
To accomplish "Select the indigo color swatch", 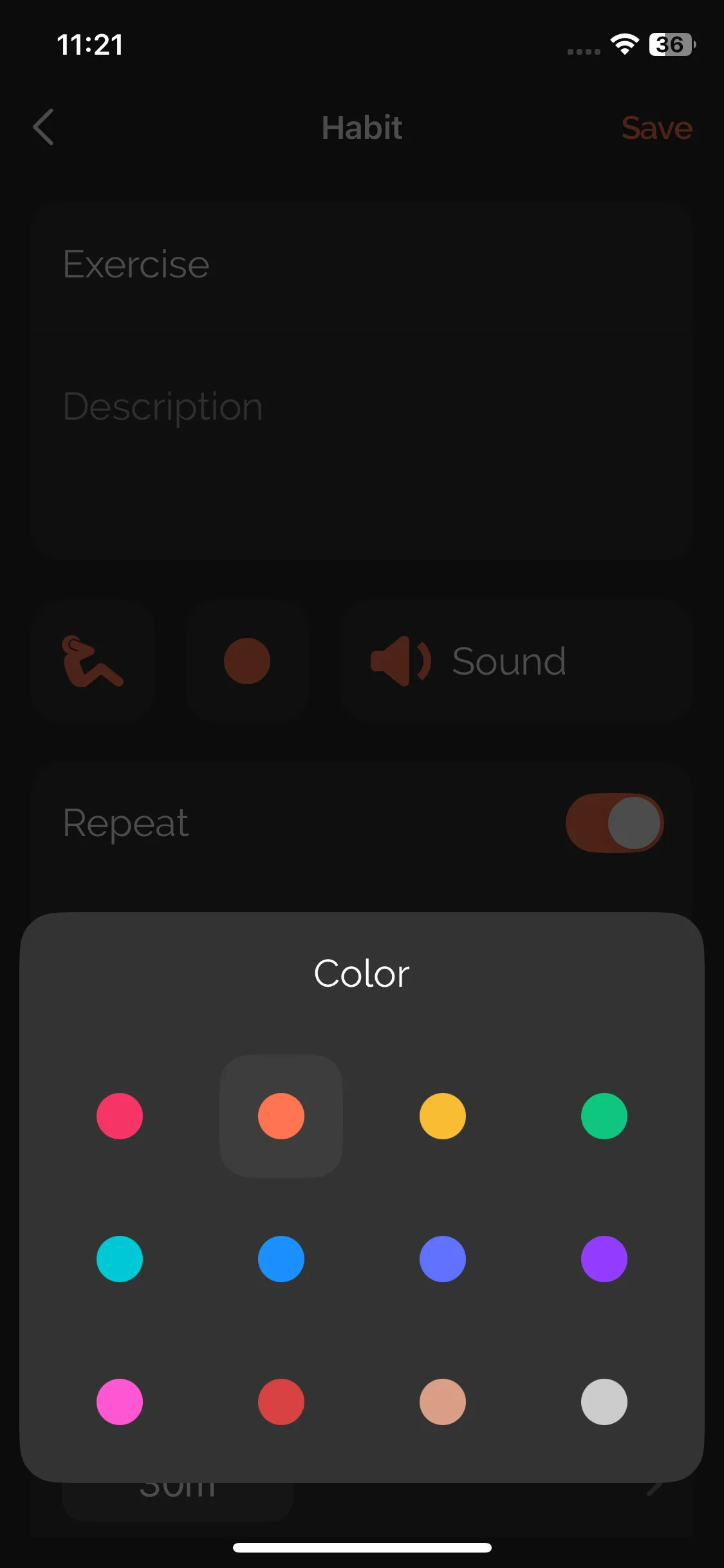I will 443,1259.
